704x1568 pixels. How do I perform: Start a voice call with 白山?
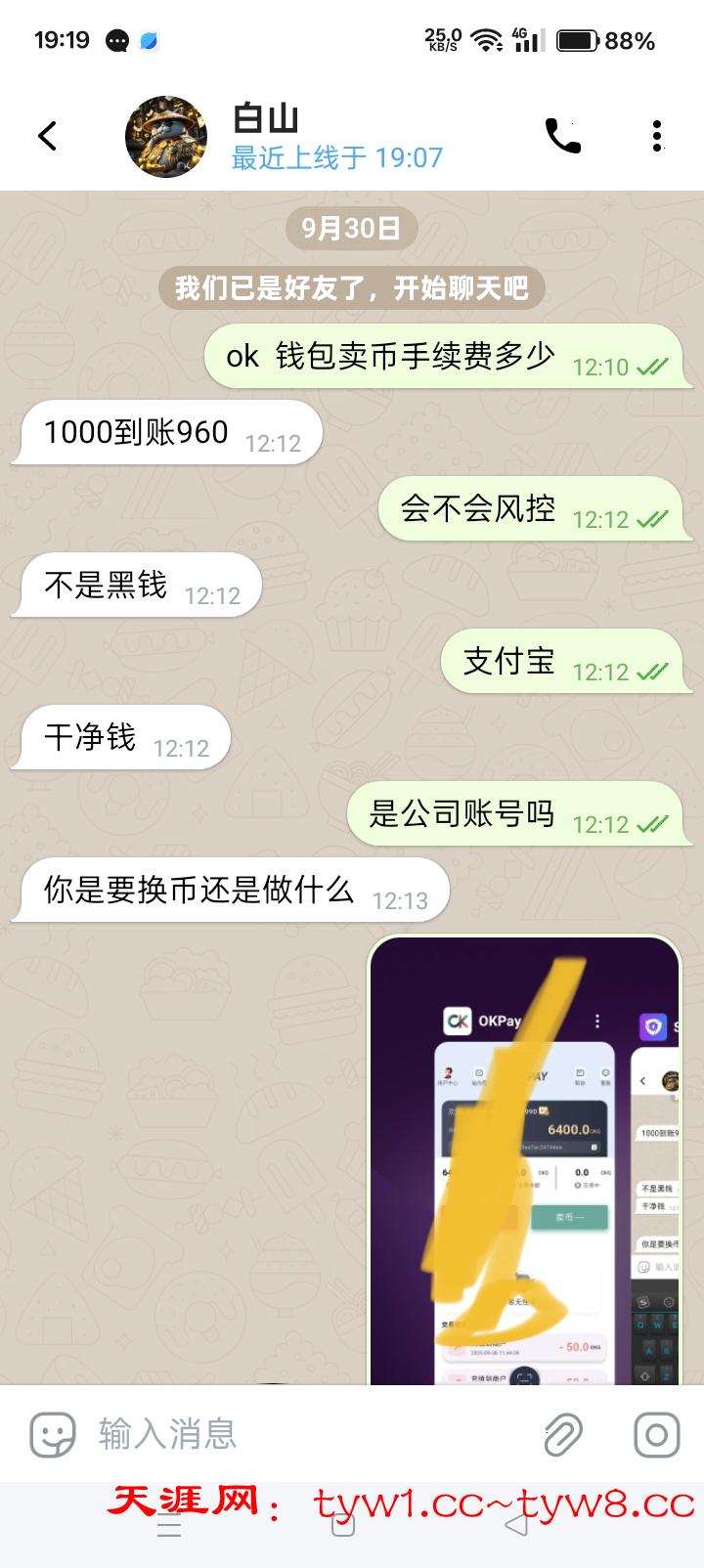tap(562, 136)
